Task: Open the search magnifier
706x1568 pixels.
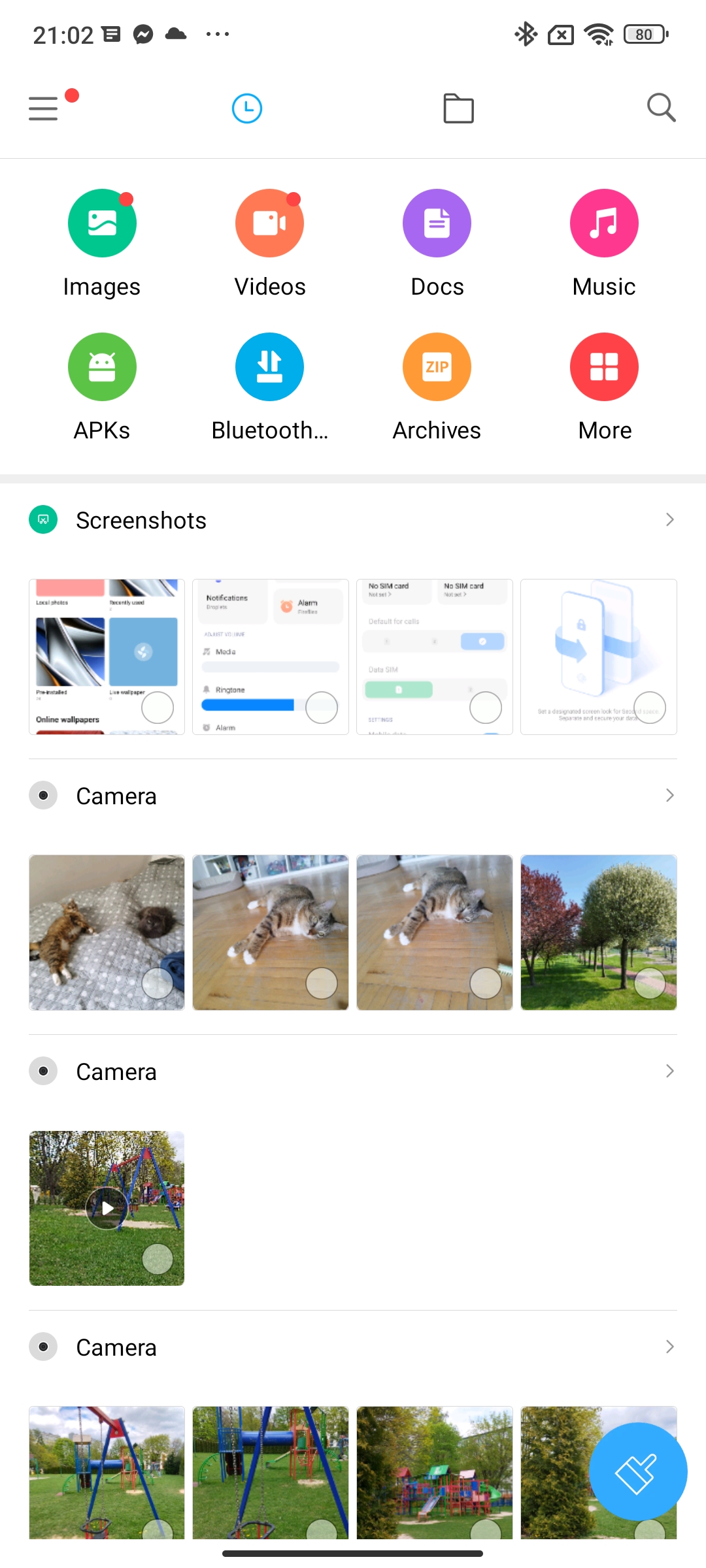Action: coord(661,108)
